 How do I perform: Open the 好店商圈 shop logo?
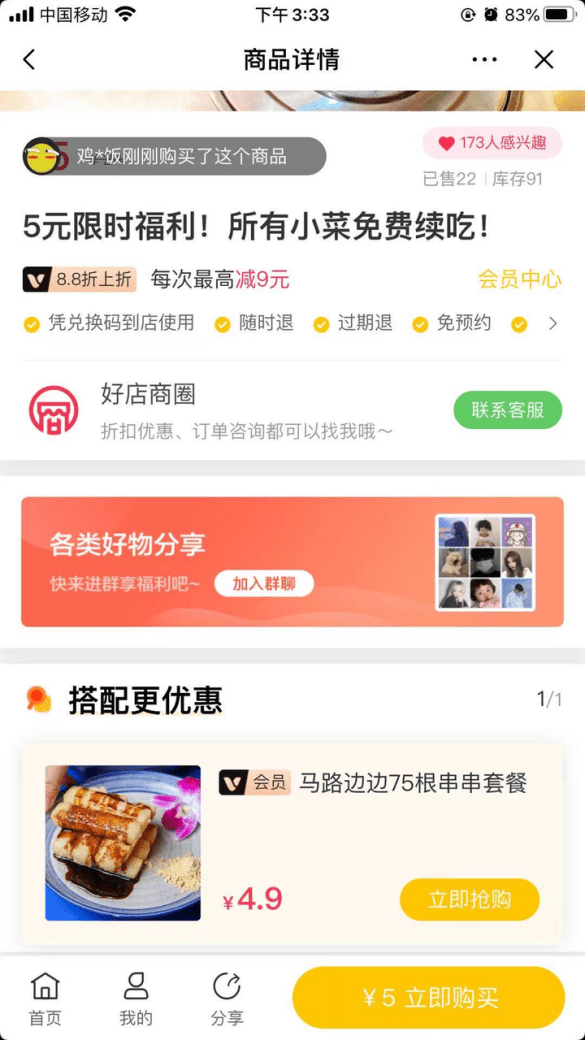[x=53, y=410]
